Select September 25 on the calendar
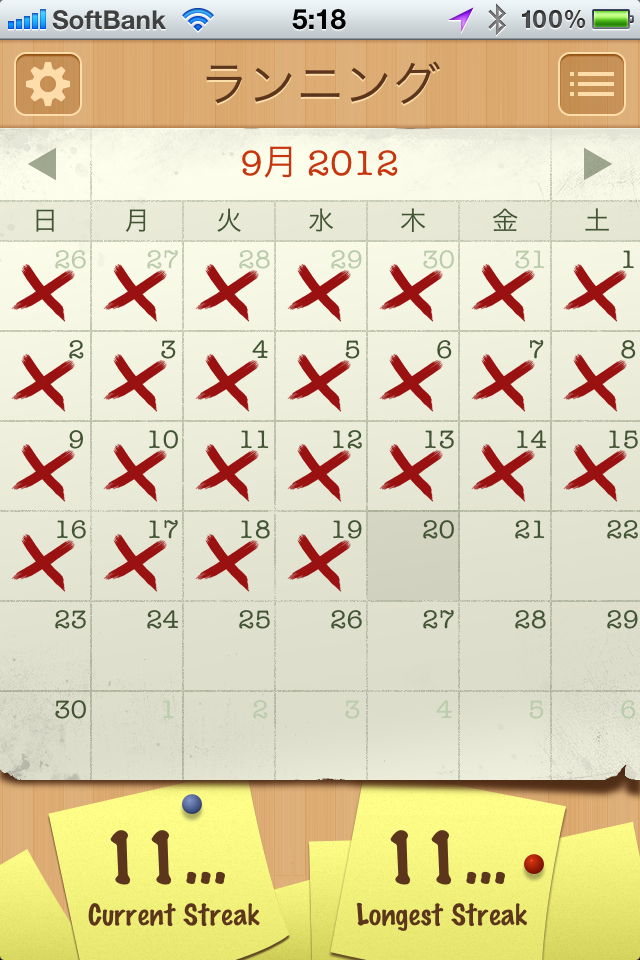 coord(229,647)
